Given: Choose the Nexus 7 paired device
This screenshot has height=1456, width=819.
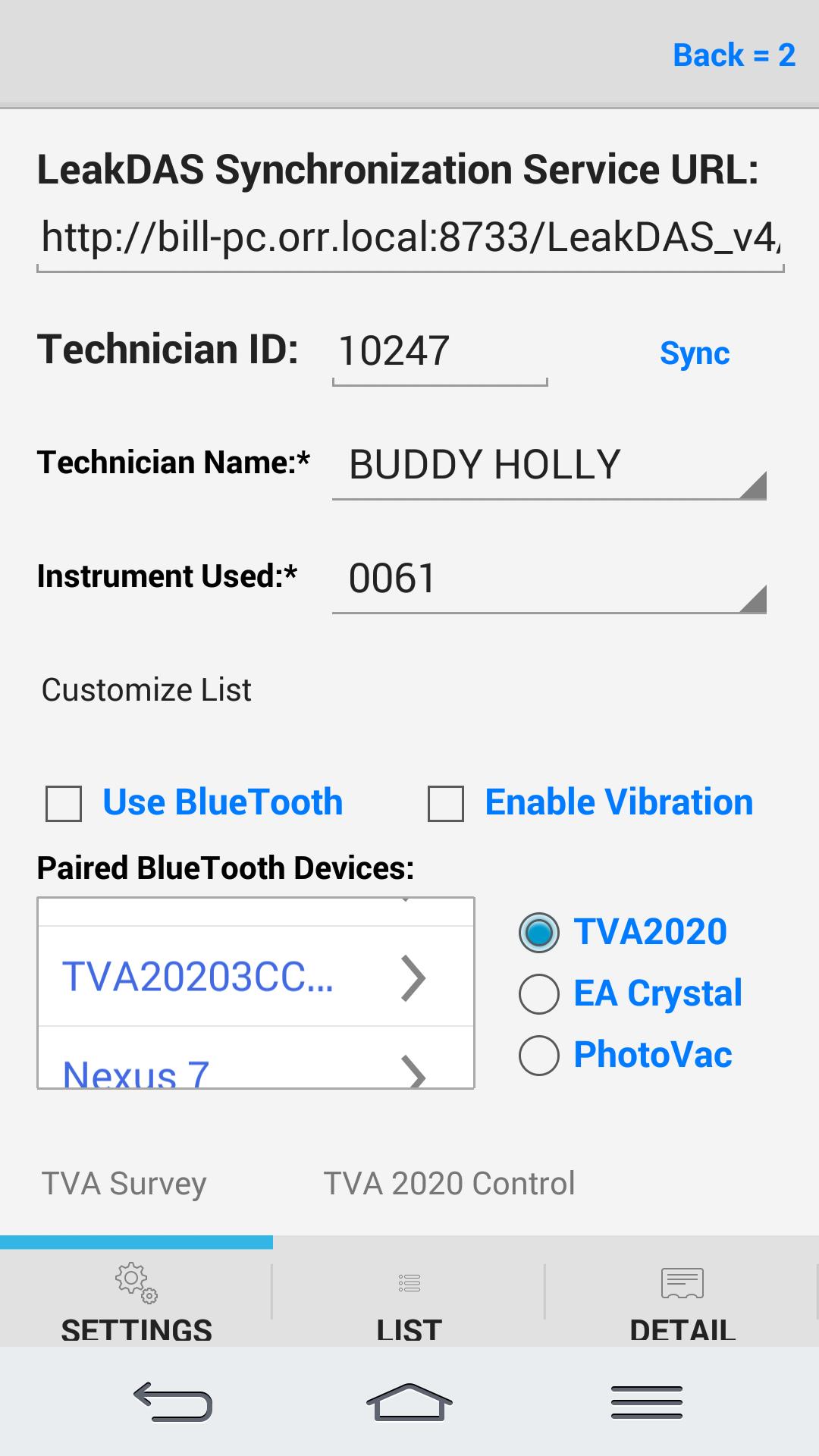Looking at the screenshot, I should point(243,1071).
